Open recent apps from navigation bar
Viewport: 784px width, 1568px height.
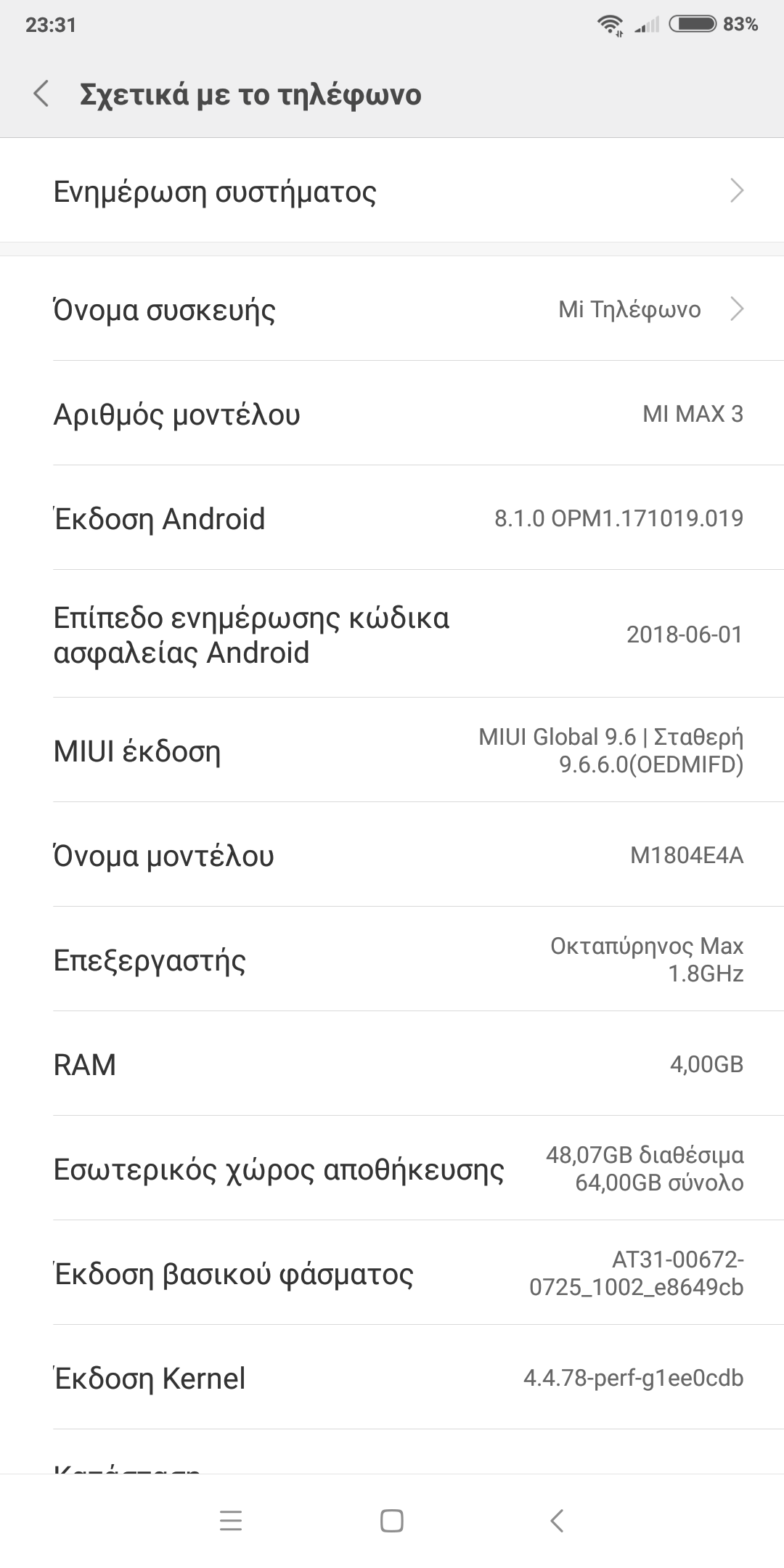click(231, 1521)
